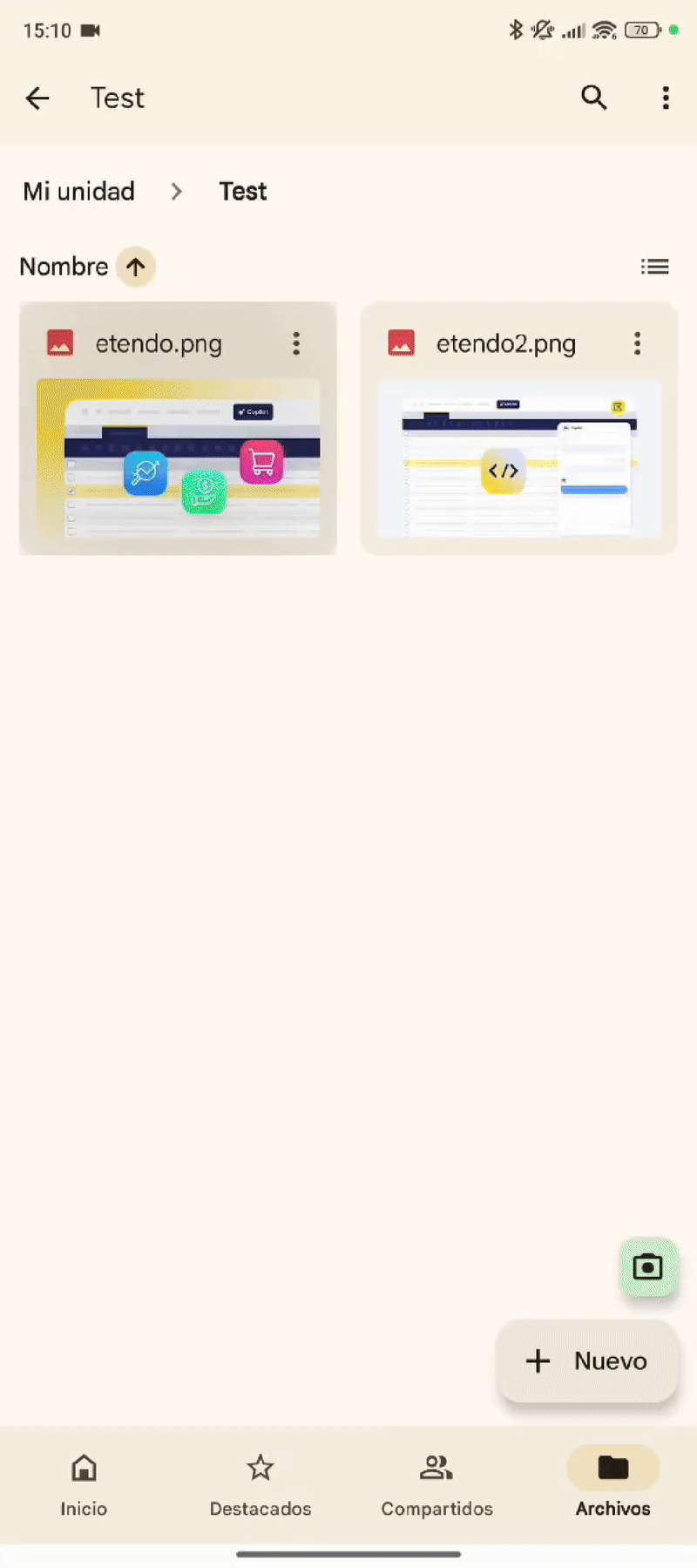
Task: Scan a document with the camera button
Action: 647,1266
